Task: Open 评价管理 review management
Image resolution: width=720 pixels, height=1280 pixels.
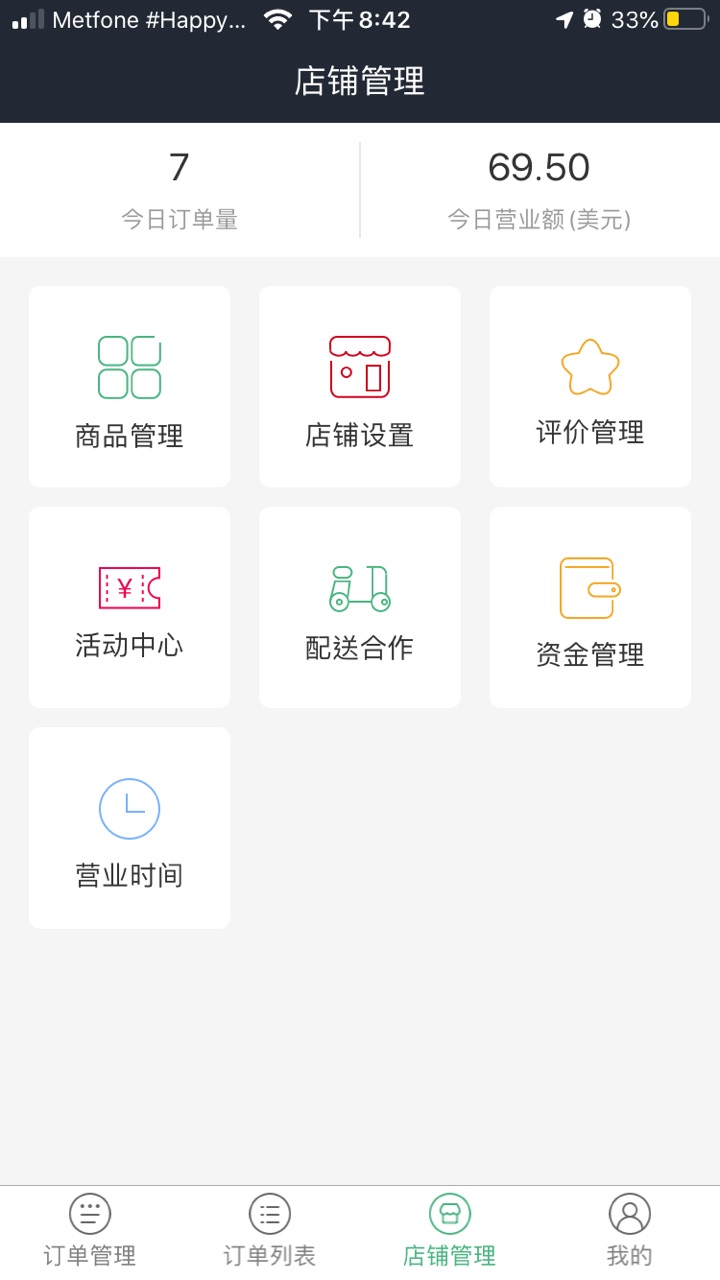Action: point(590,387)
